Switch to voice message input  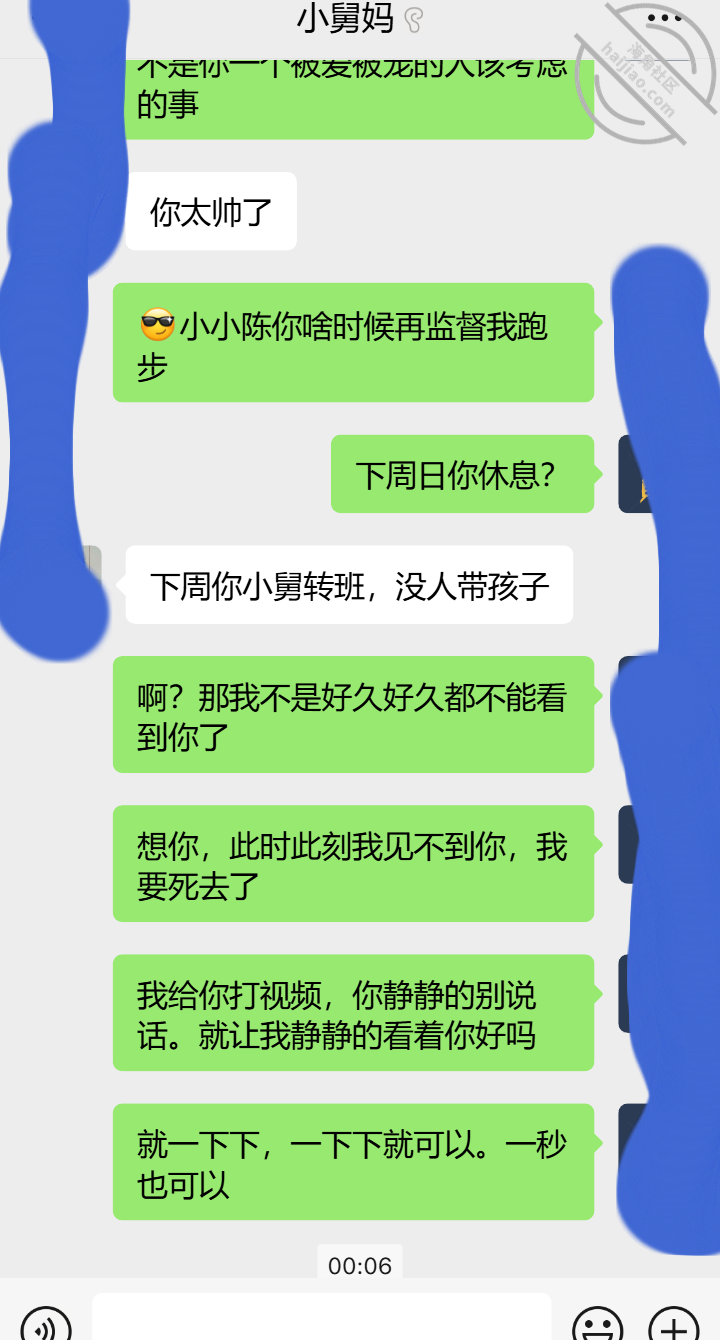pyautogui.click(x=46, y=1325)
